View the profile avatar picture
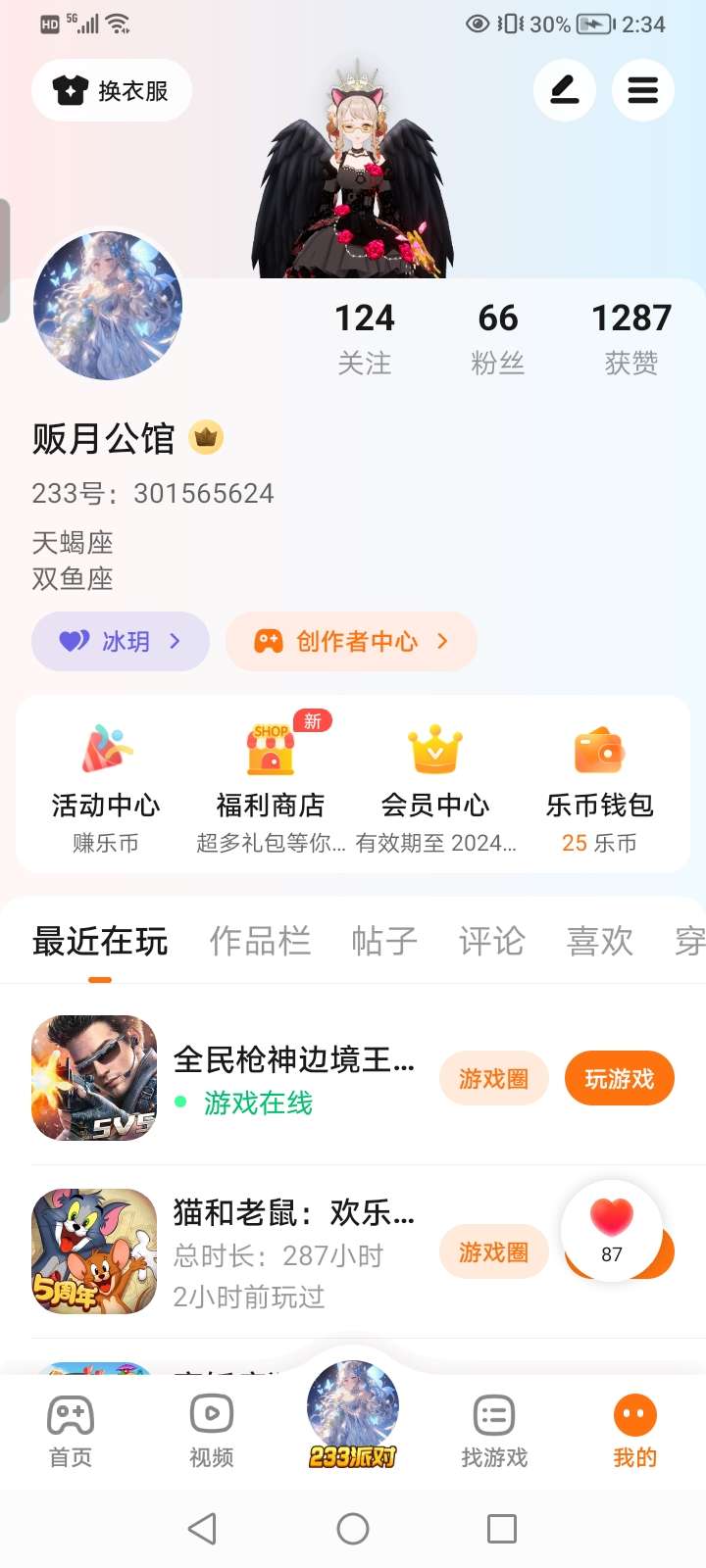Viewport: 706px width, 1568px height. point(108,306)
